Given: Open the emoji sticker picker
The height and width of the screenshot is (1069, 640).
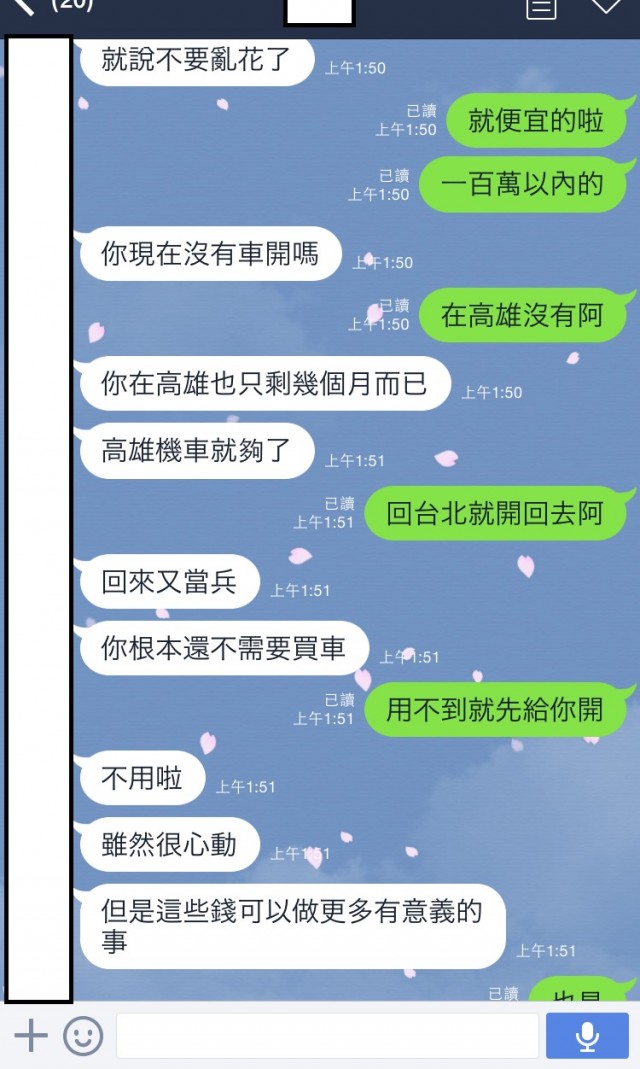Looking at the screenshot, I should [83, 1036].
